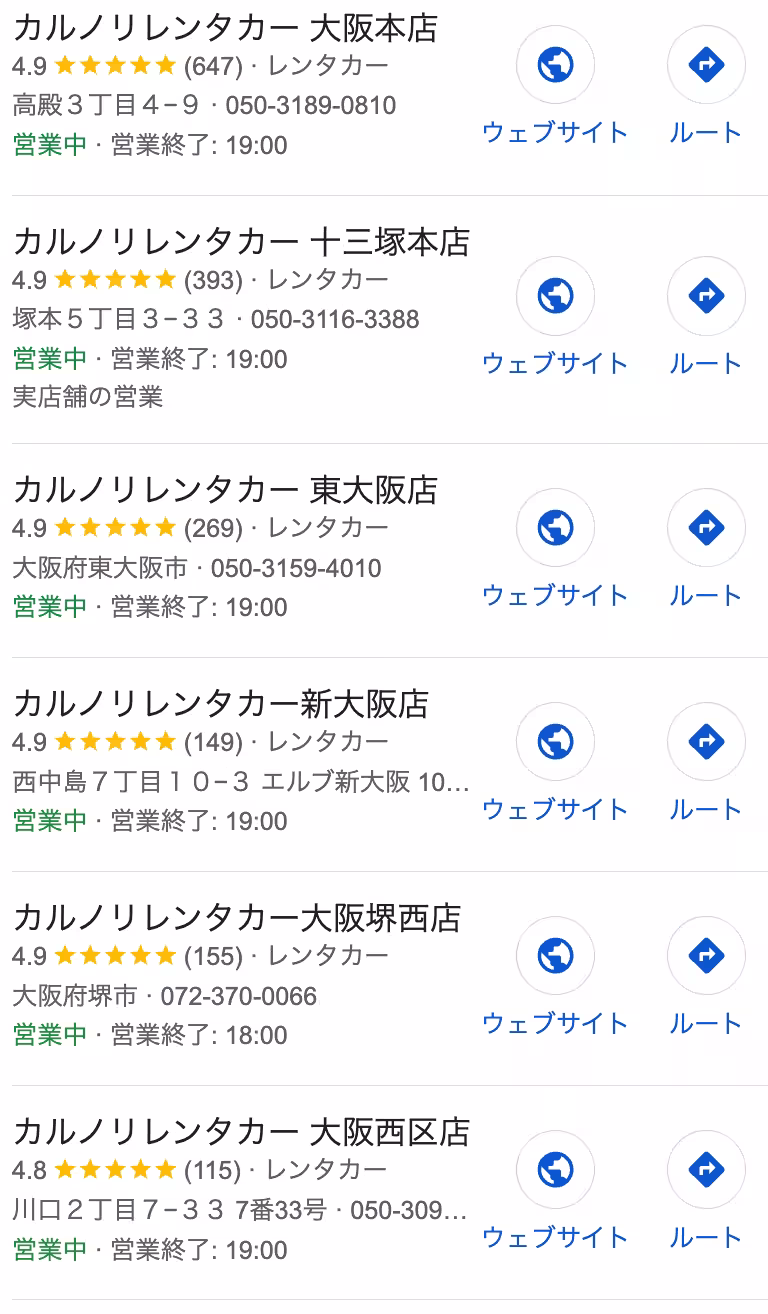The width and height of the screenshot is (768, 1314).
Task: Click the website globe icon for 東大阪店
Action: (x=555, y=528)
